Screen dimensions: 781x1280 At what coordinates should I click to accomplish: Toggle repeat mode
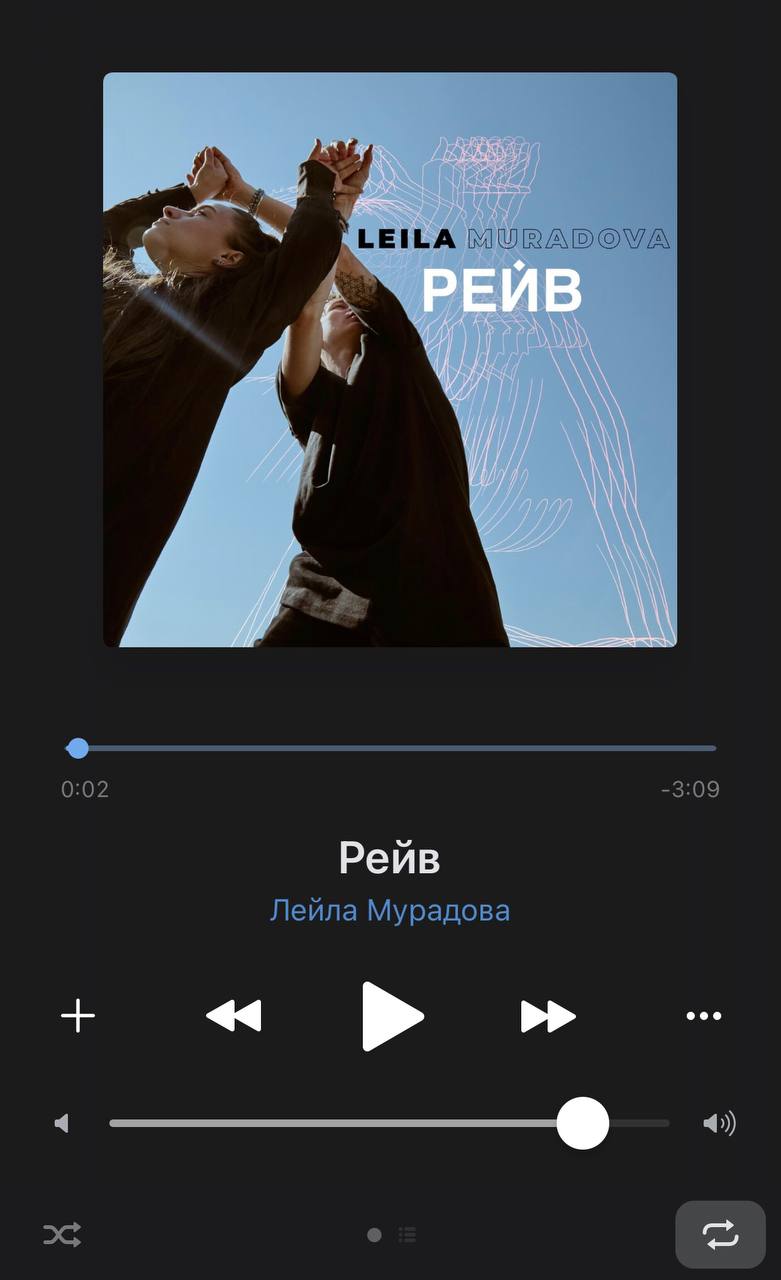coord(720,1235)
